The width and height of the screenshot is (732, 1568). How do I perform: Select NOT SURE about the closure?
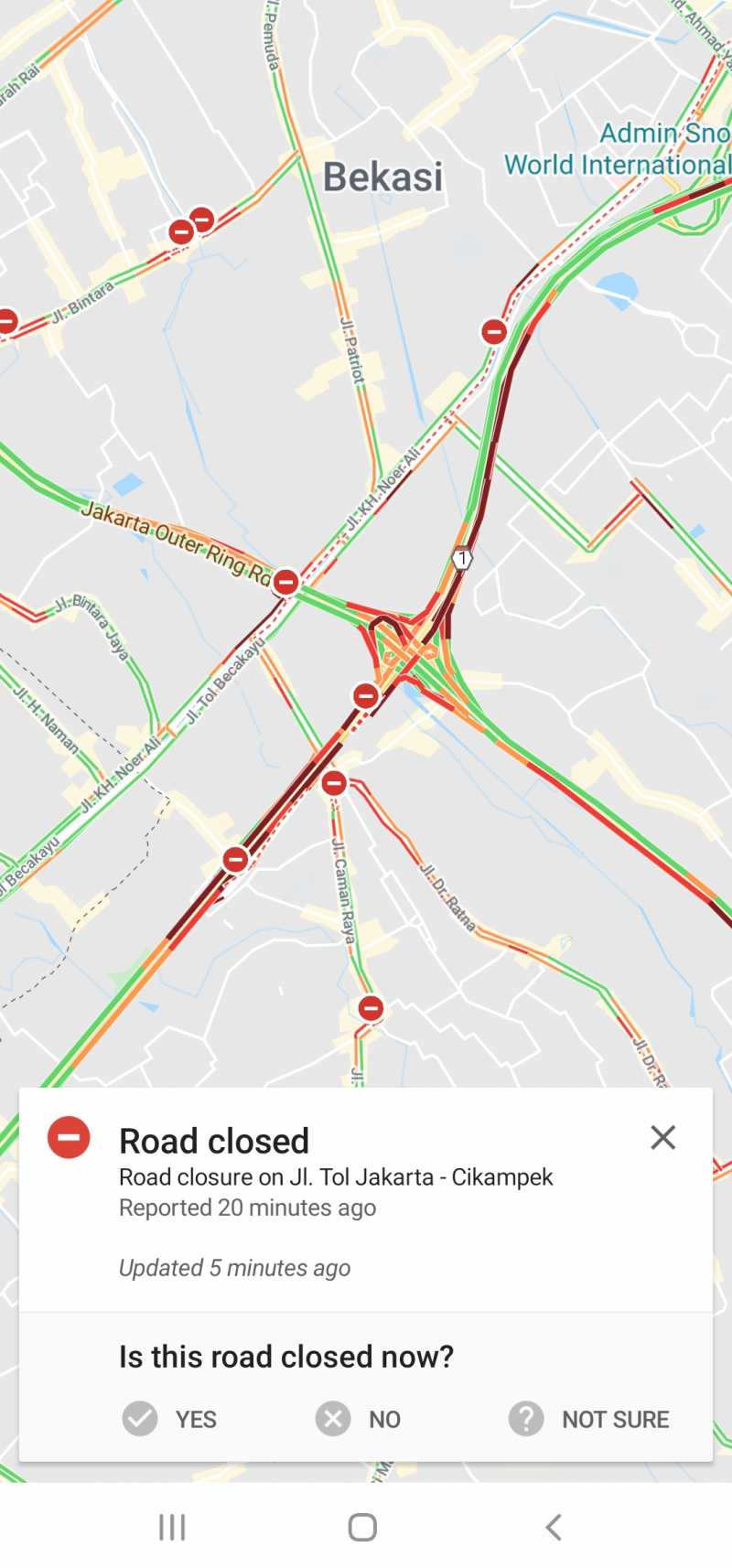(589, 1419)
